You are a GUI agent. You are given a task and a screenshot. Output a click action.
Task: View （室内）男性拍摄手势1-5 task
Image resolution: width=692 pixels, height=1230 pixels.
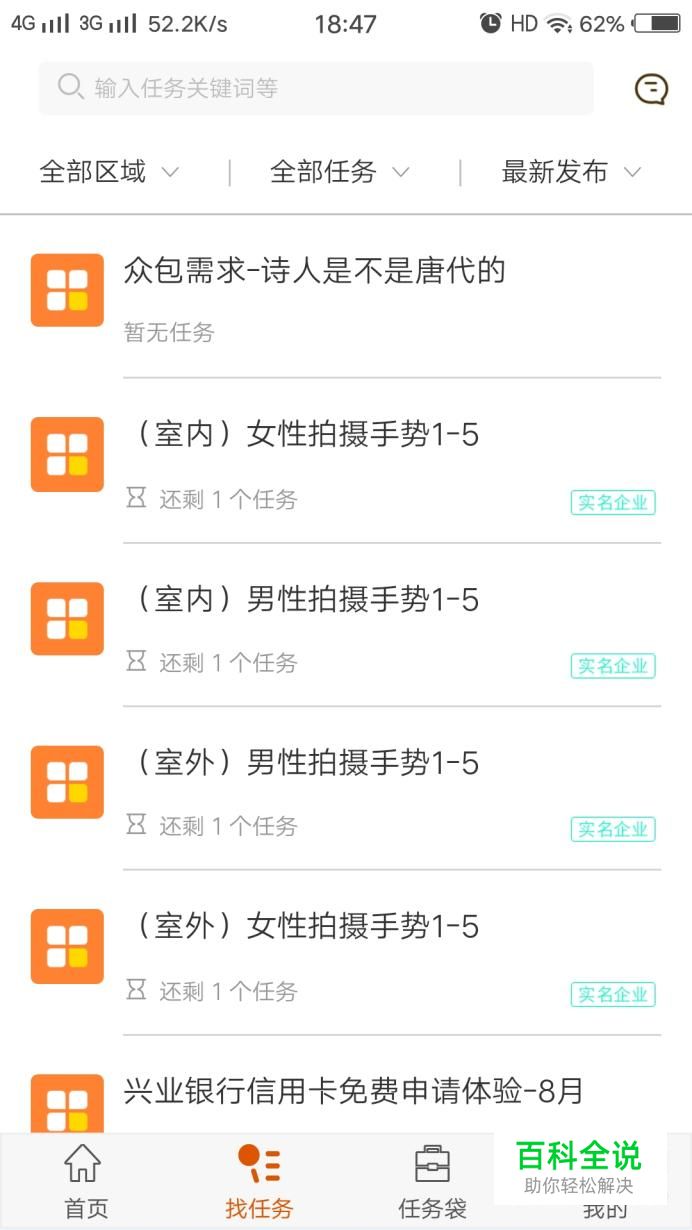(345, 625)
